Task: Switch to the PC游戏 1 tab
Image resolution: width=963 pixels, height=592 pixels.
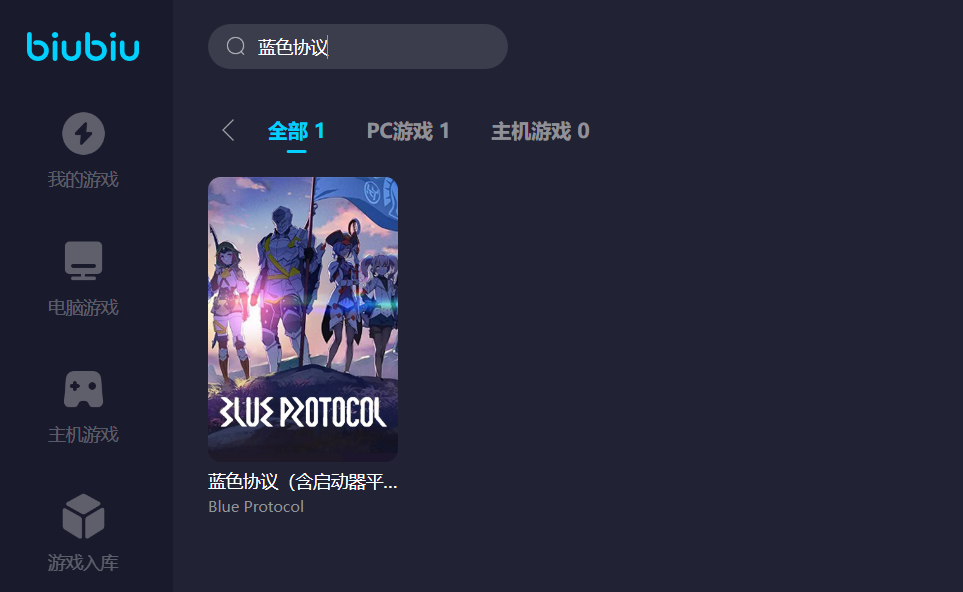Action: [408, 131]
